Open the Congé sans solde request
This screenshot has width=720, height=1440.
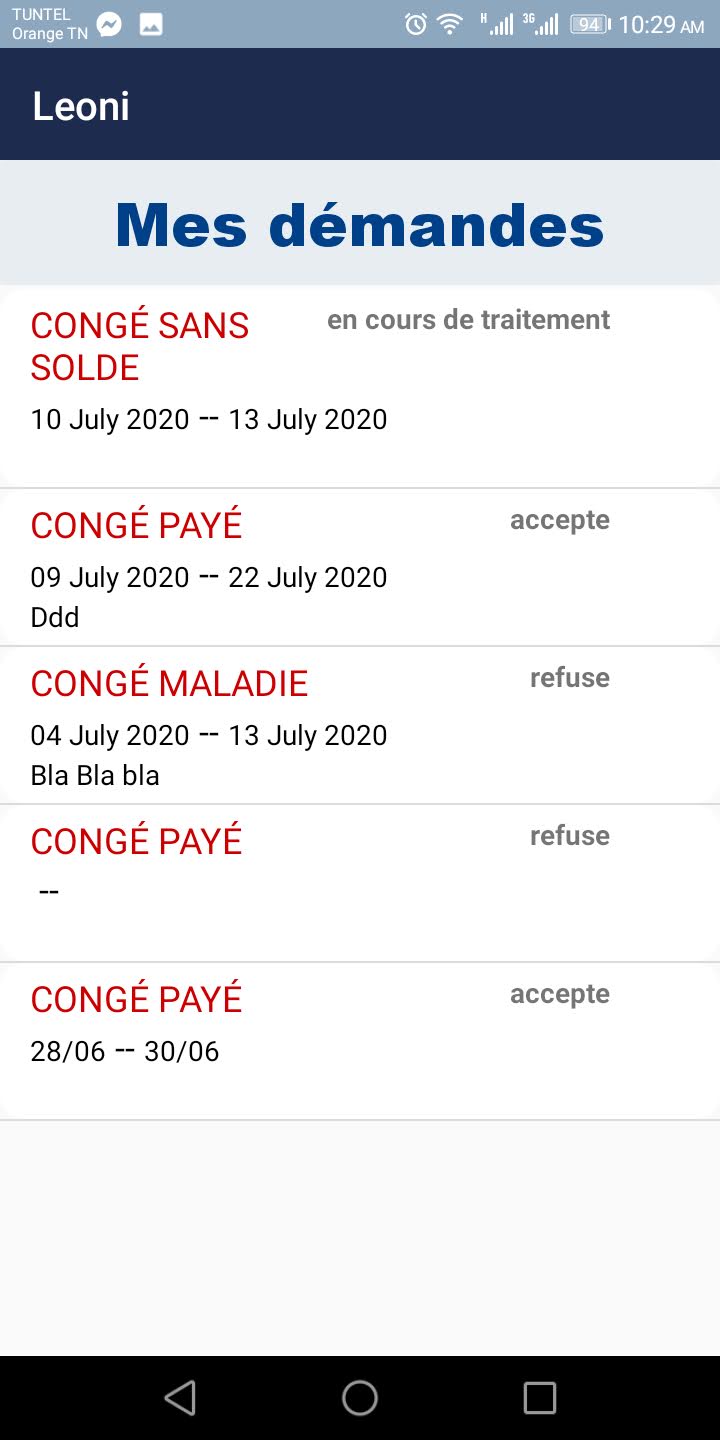360,387
